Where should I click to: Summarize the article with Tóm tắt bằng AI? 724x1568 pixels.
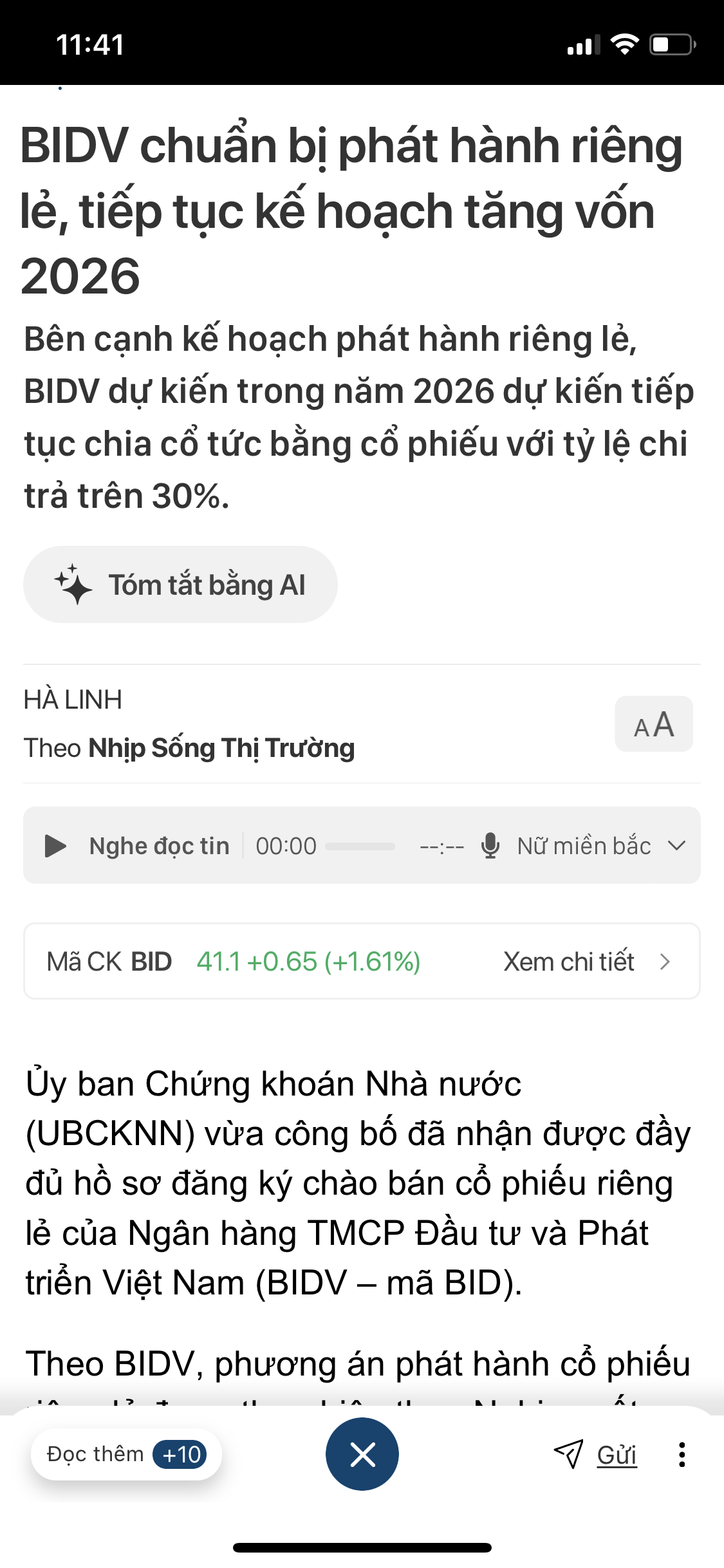[x=180, y=584]
